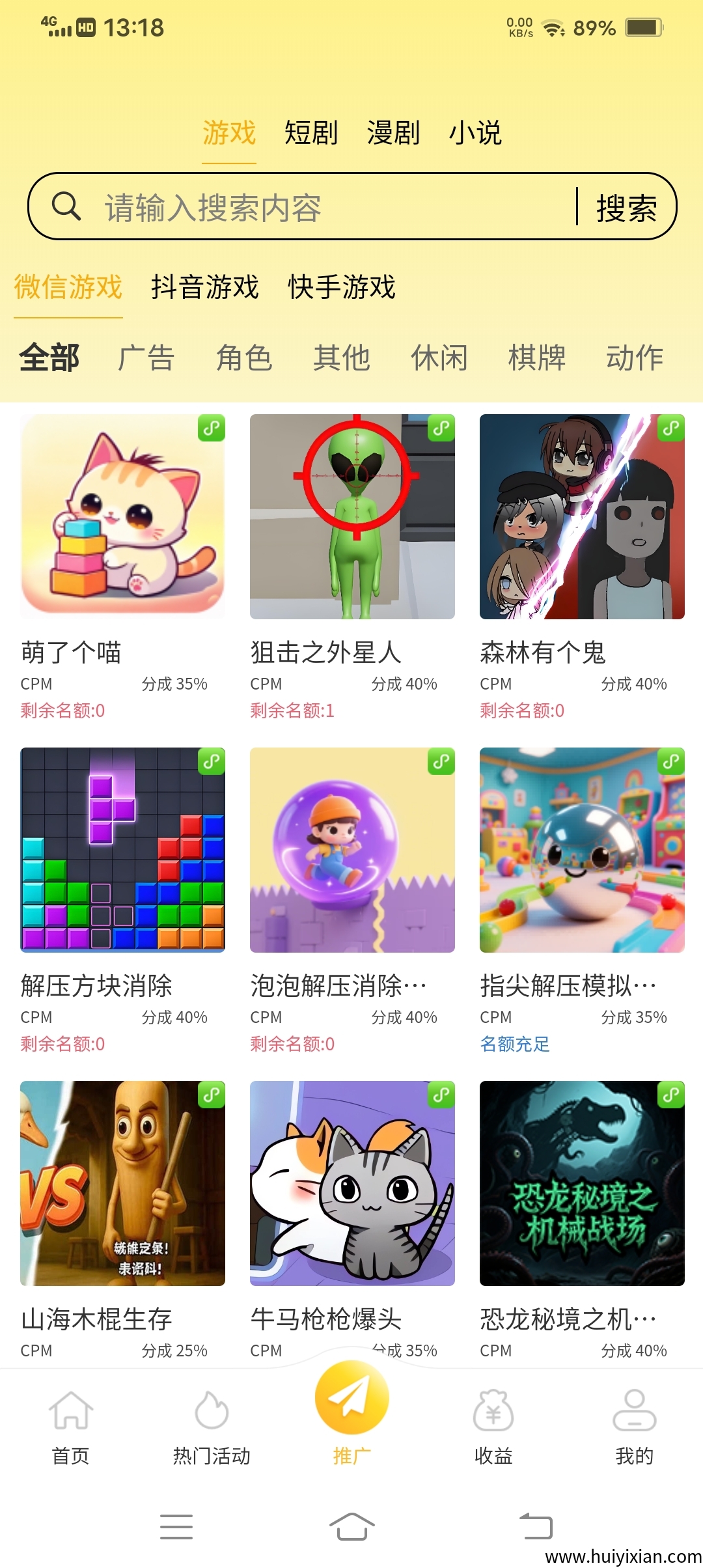The height and width of the screenshot is (1568, 703).
Task: Switch to 抖音游戏 platform tab
Action: (205, 287)
